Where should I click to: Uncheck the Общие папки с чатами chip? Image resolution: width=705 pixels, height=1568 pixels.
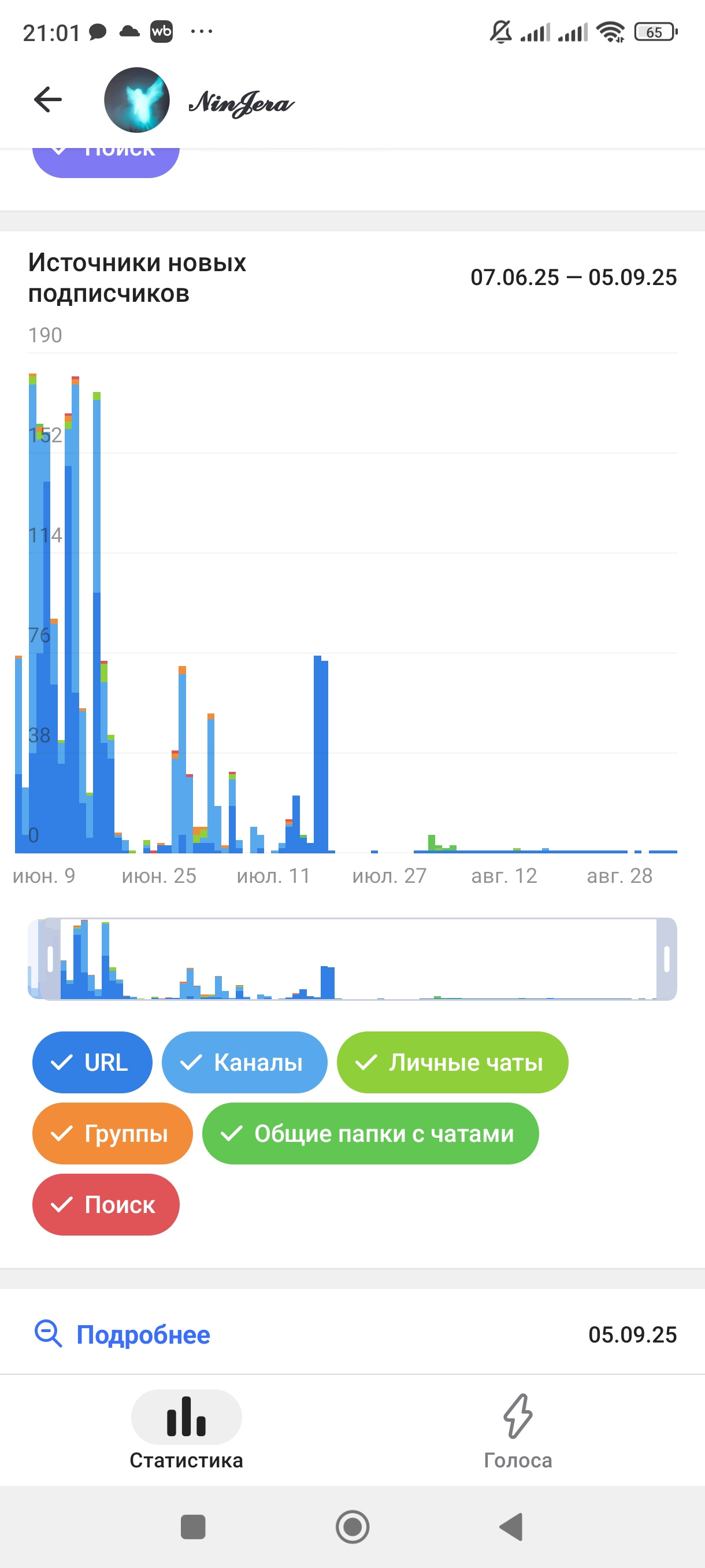[370, 1133]
